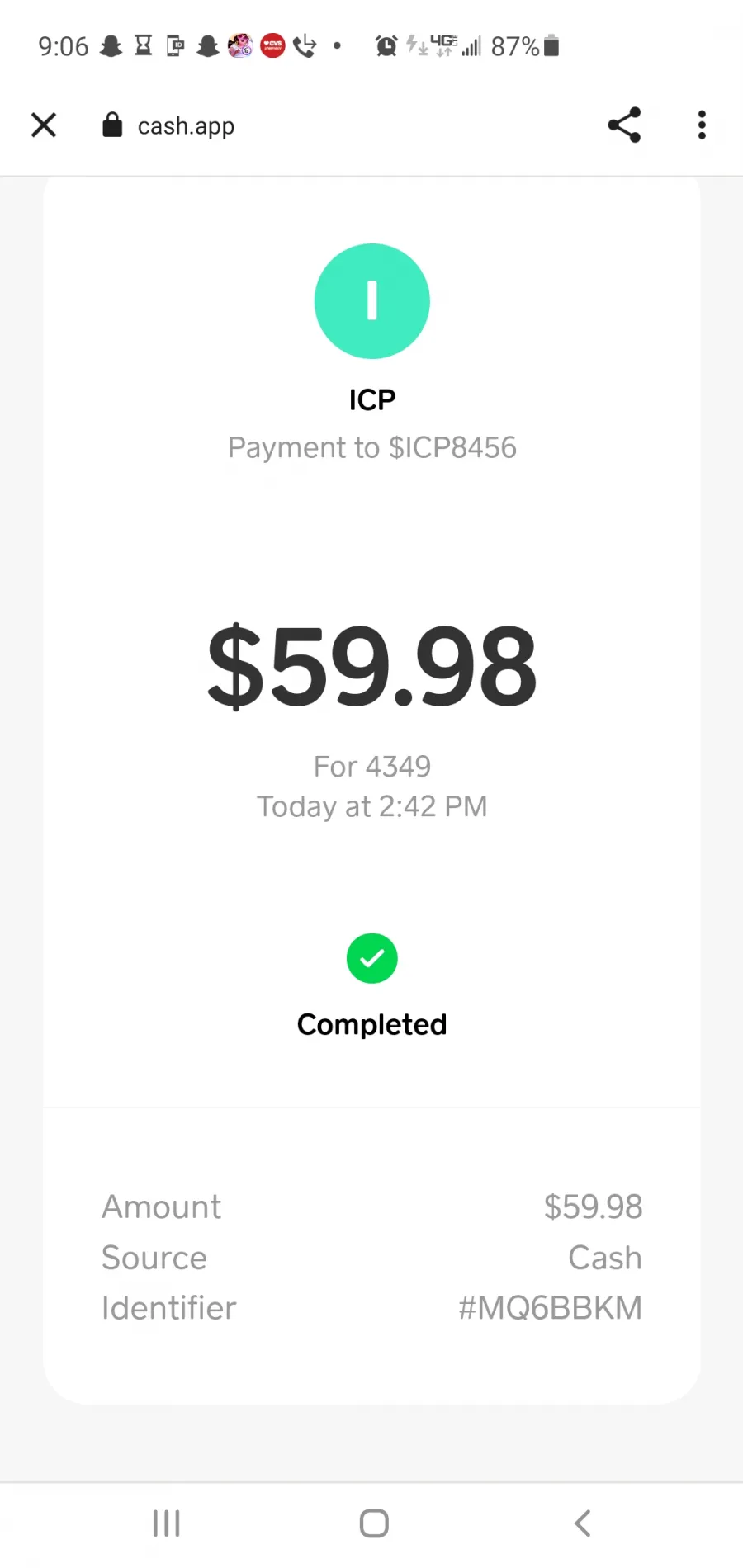Viewport: 743px width, 1568px height.
Task: Go back using the system back button
Action: point(582,1523)
